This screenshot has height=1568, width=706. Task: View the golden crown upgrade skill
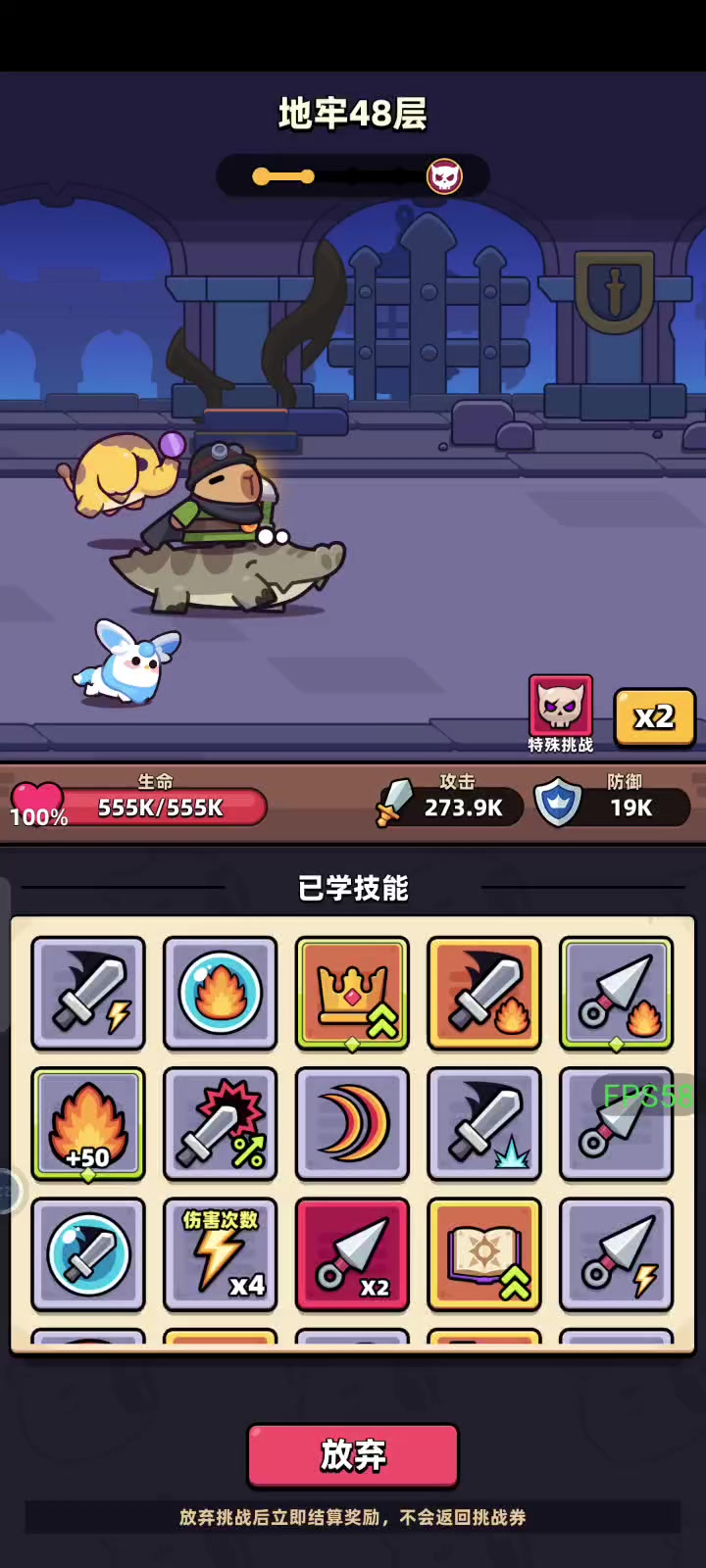click(352, 994)
